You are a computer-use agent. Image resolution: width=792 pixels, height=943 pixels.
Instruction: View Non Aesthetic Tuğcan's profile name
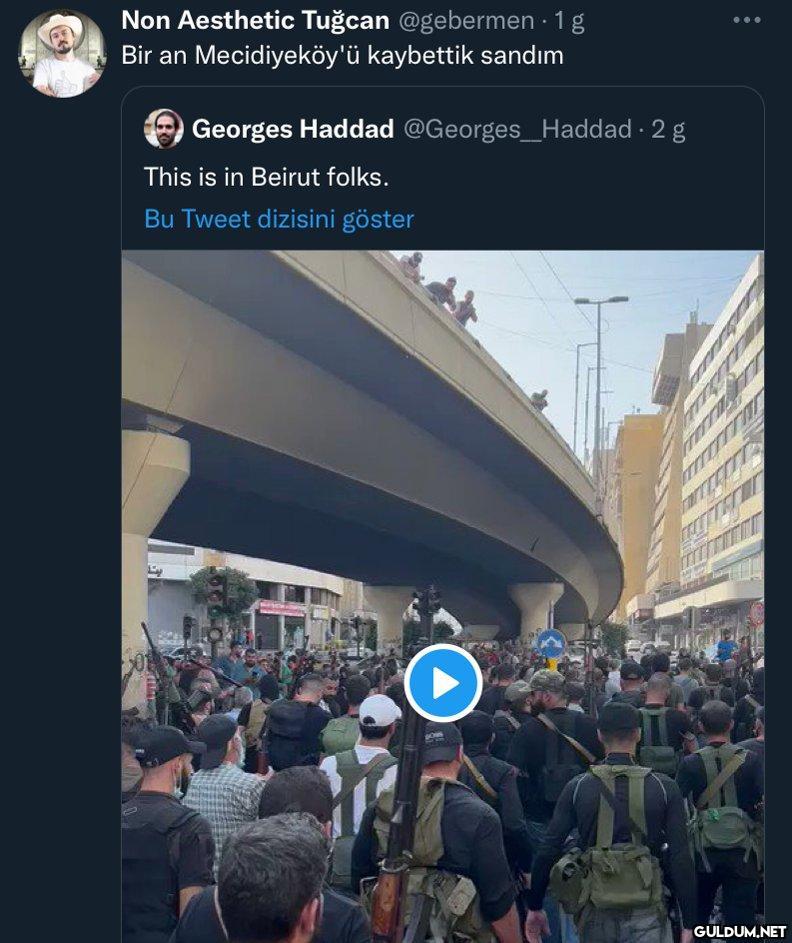tap(255, 20)
